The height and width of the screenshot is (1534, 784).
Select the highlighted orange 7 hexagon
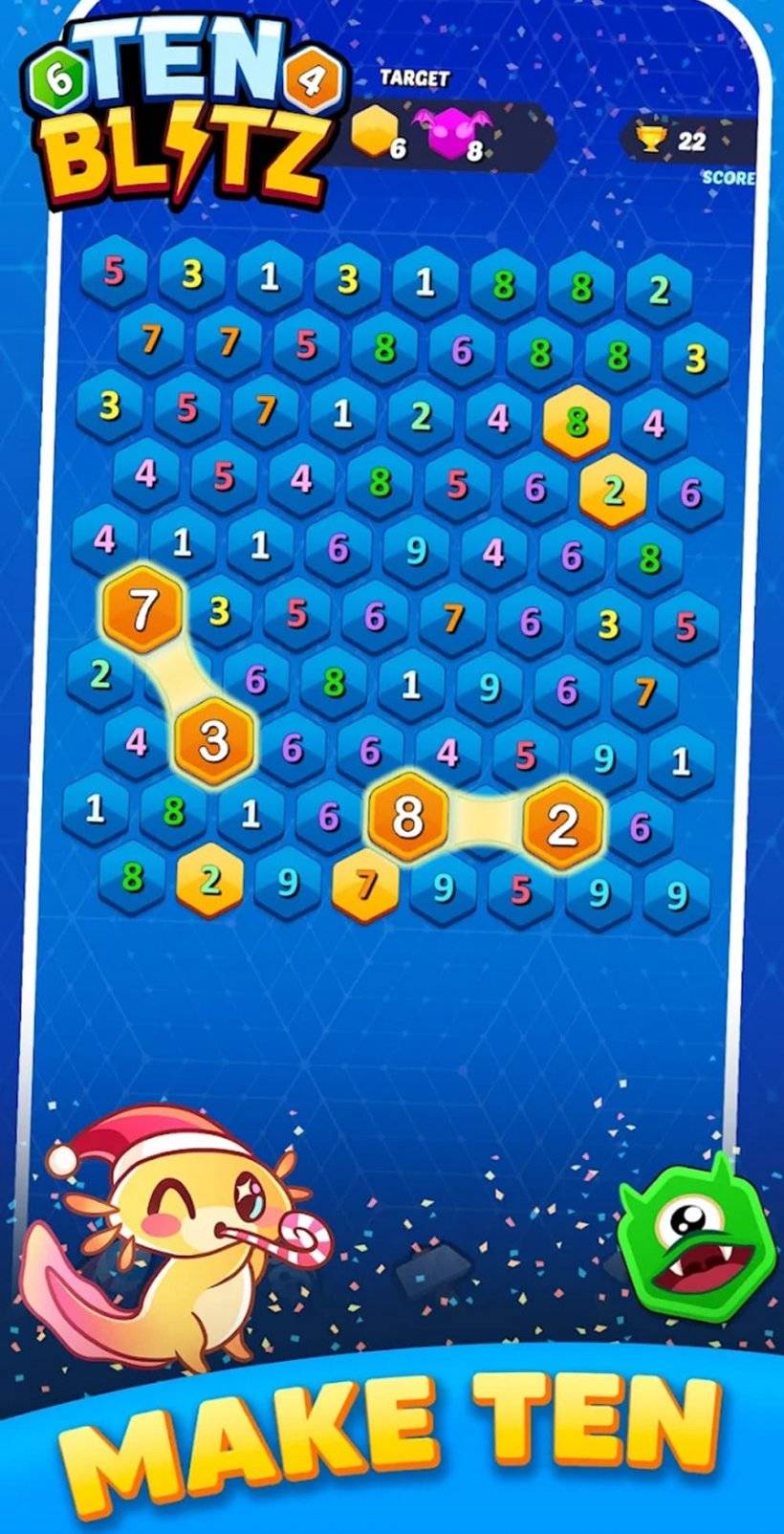(145, 608)
